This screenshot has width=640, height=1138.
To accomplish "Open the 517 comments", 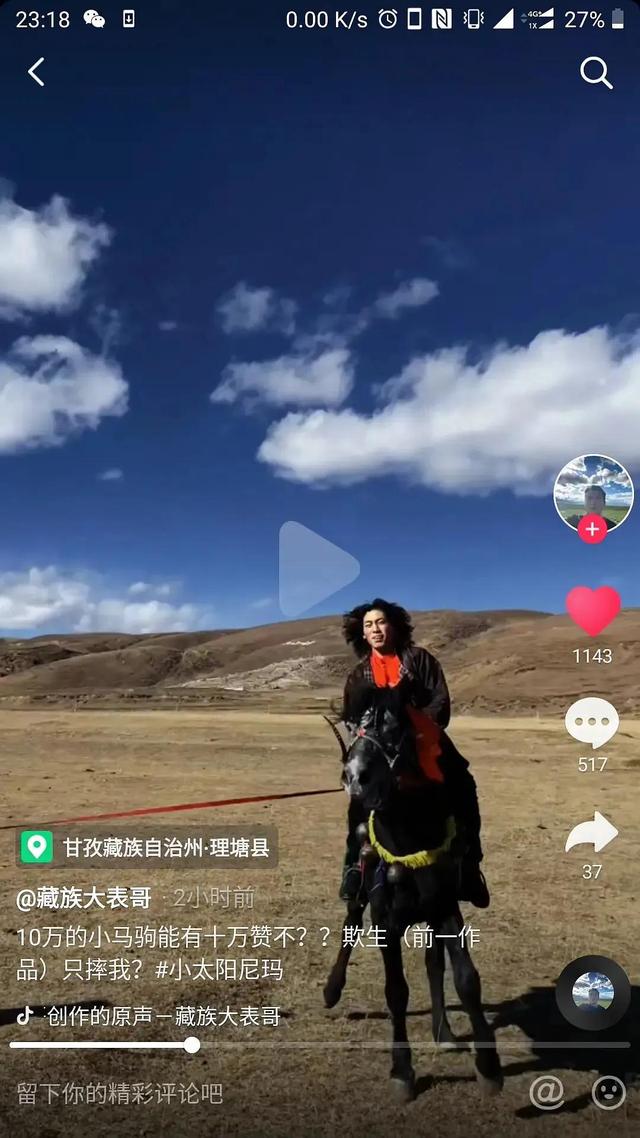I will 592,722.
